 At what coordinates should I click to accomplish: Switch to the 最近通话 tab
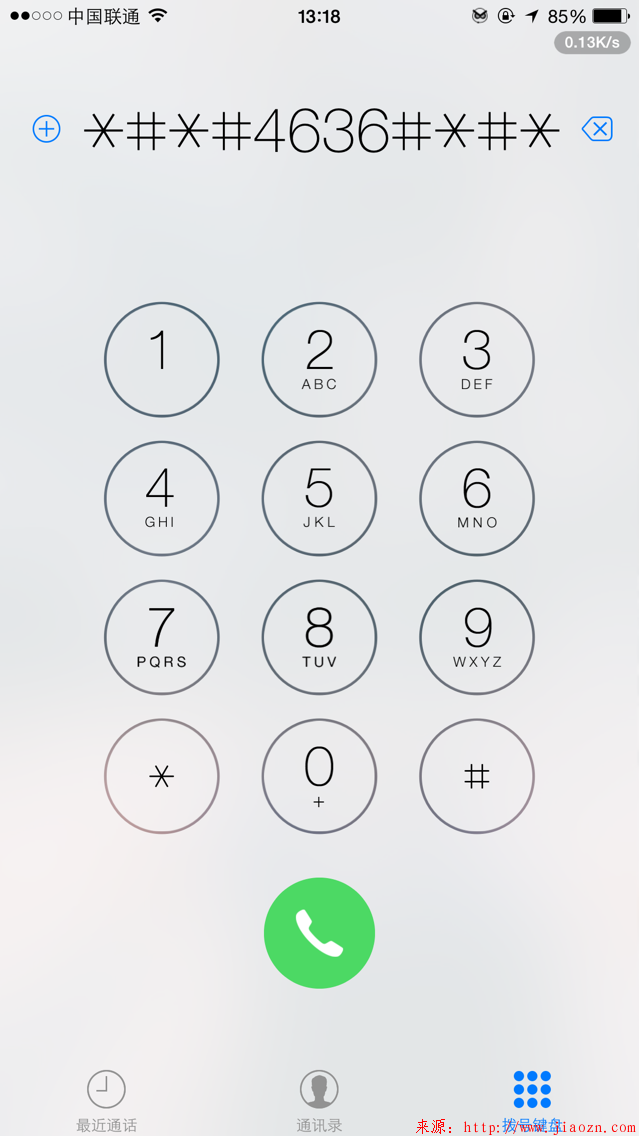(106, 1100)
